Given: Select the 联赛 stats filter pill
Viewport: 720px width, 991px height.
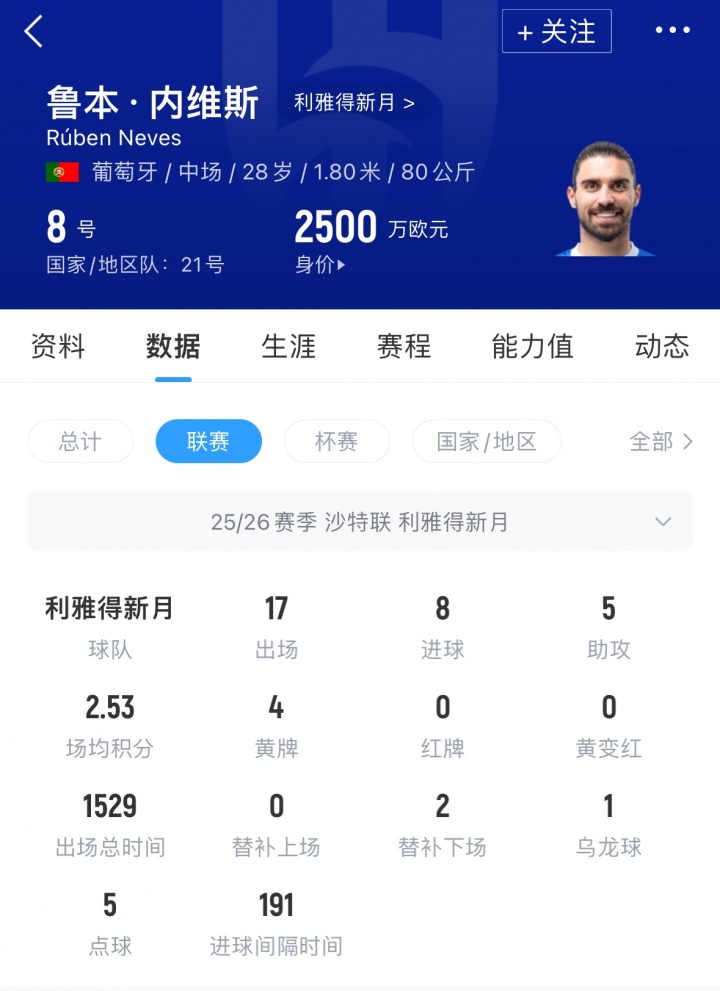Looking at the screenshot, I should tap(208, 441).
